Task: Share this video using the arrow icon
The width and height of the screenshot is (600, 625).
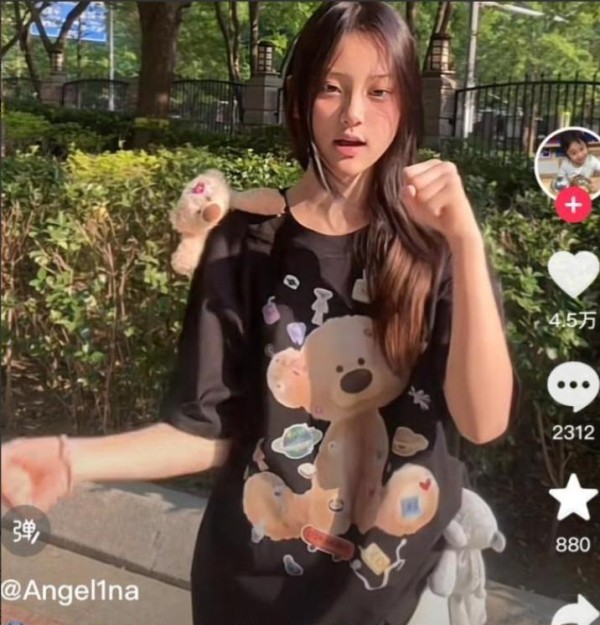Action: pyautogui.click(x=576, y=609)
